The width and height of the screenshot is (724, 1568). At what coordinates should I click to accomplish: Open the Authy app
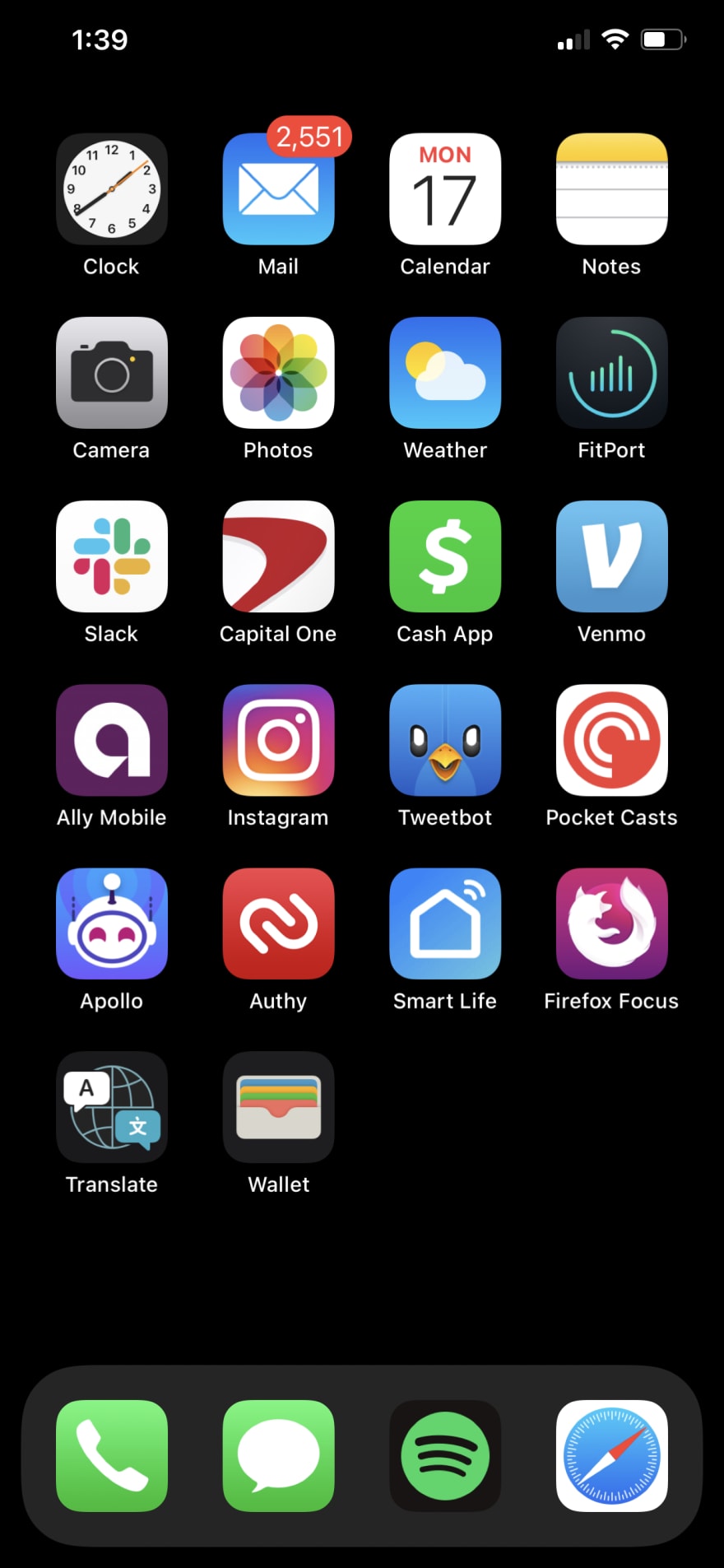(x=278, y=924)
